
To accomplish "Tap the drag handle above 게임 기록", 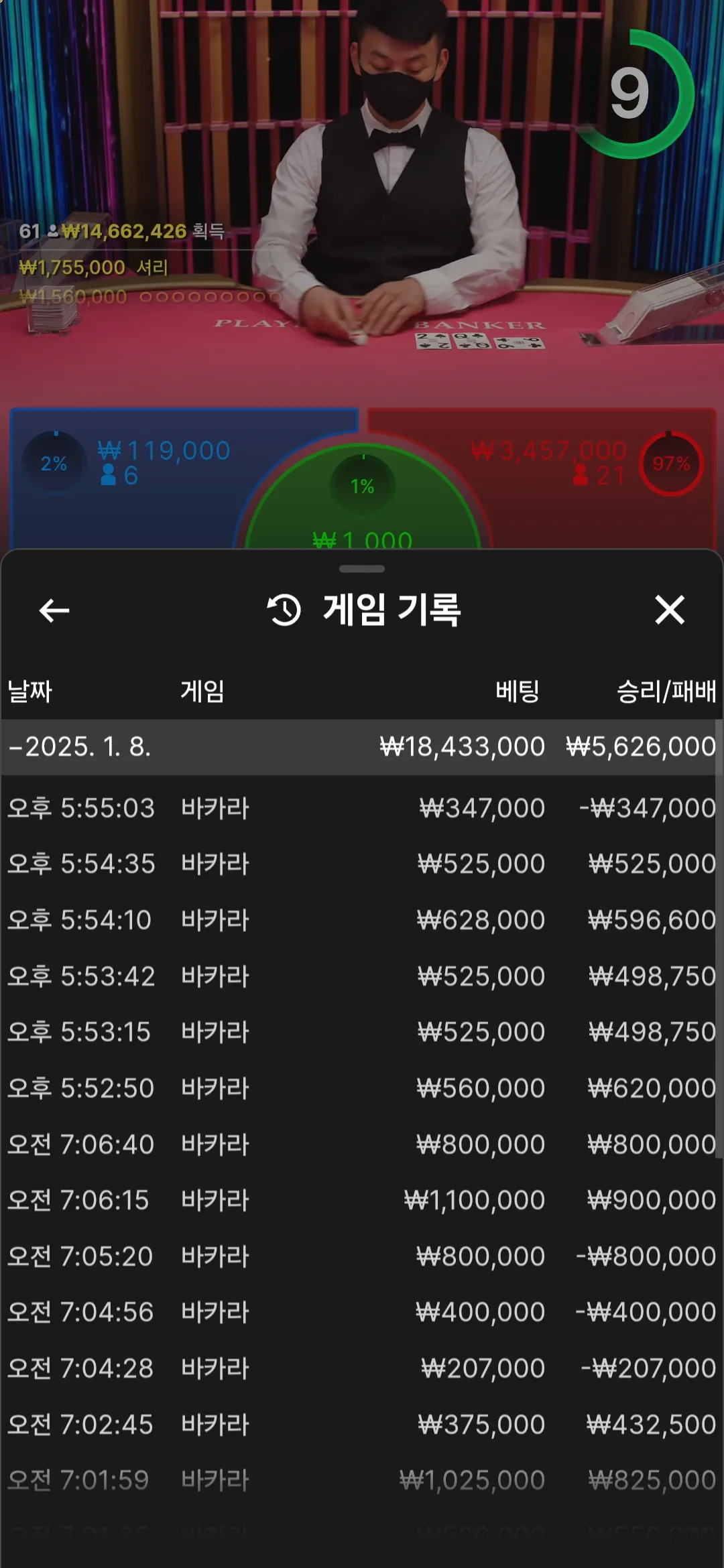I will click(362, 569).
